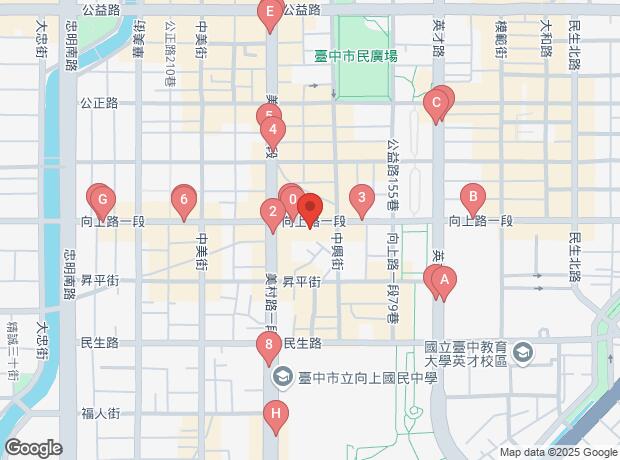Select map marker 6
Viewport: 620px width, 460px height.
[184, 203]
